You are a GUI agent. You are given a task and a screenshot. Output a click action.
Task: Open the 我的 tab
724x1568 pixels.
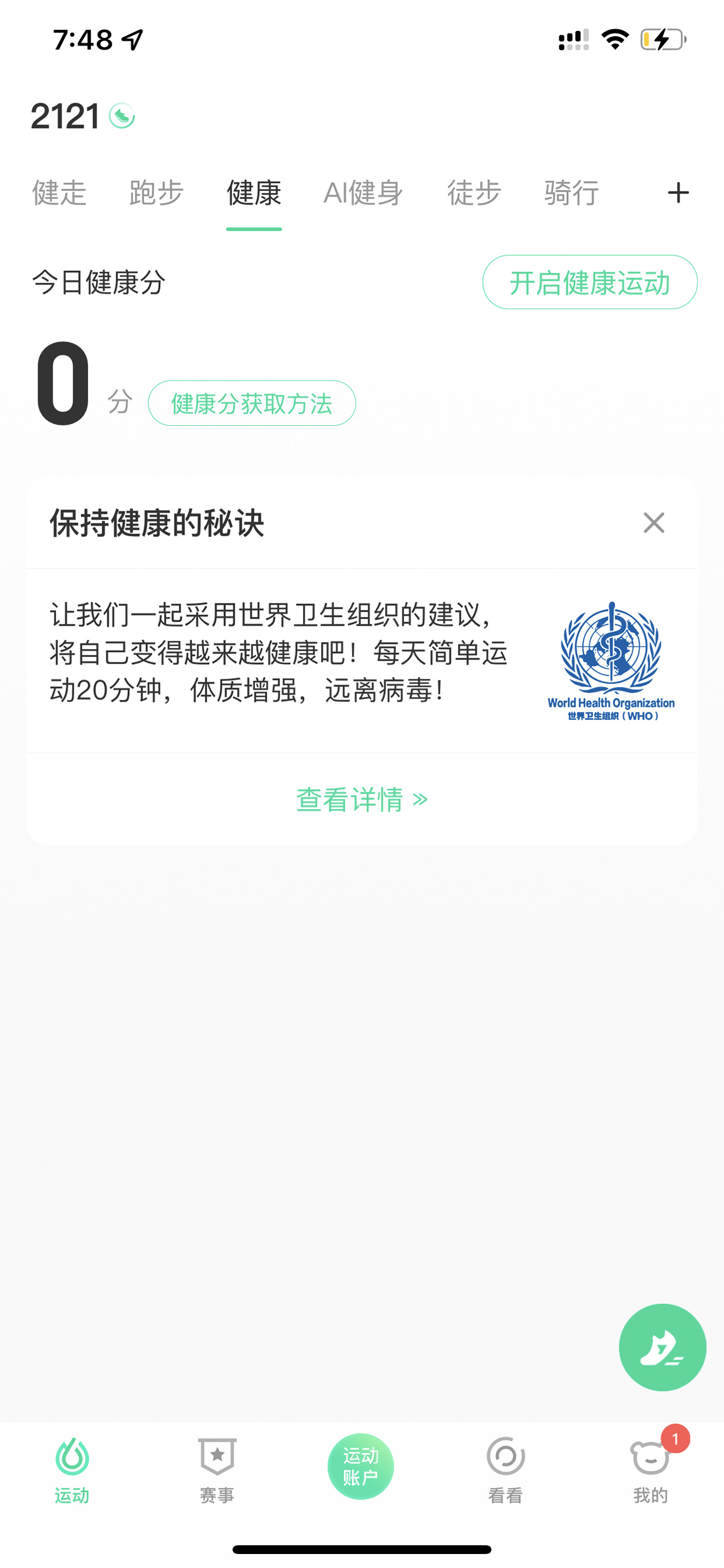coord(651,1470)
